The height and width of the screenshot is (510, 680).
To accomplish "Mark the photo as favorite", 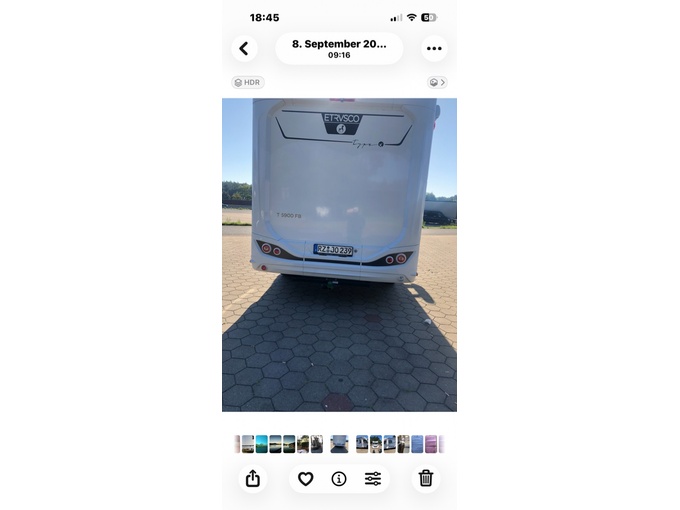I will (x=306, y=479).
